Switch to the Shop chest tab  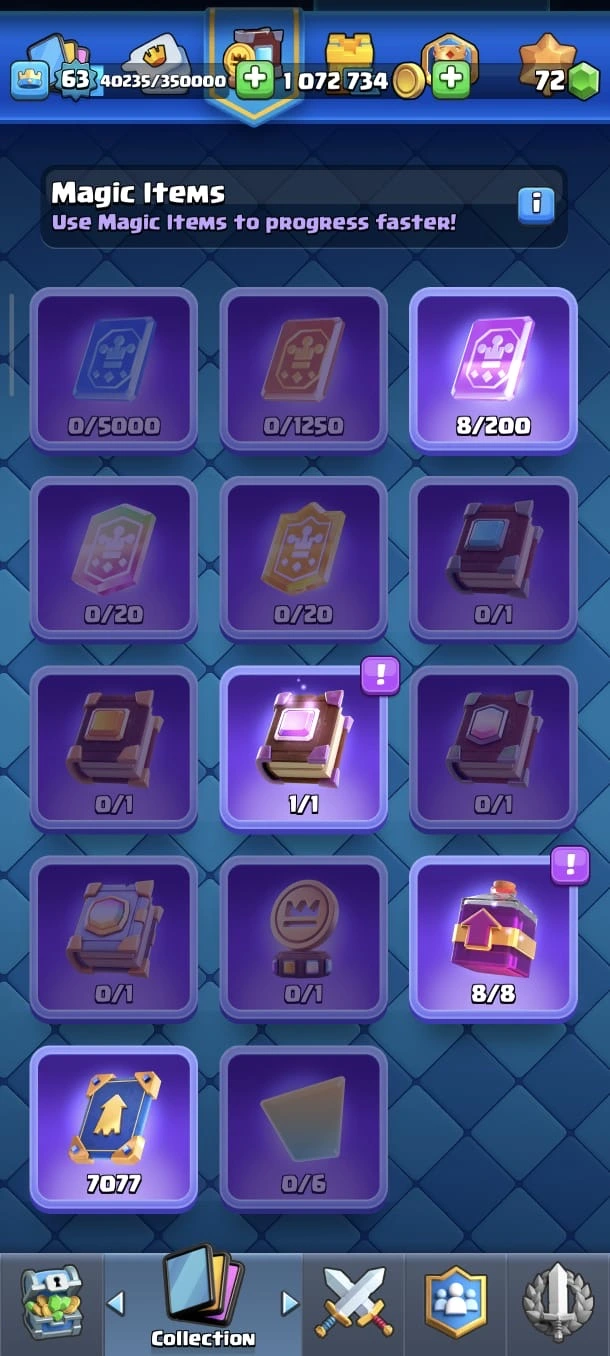coord(50,1303)
